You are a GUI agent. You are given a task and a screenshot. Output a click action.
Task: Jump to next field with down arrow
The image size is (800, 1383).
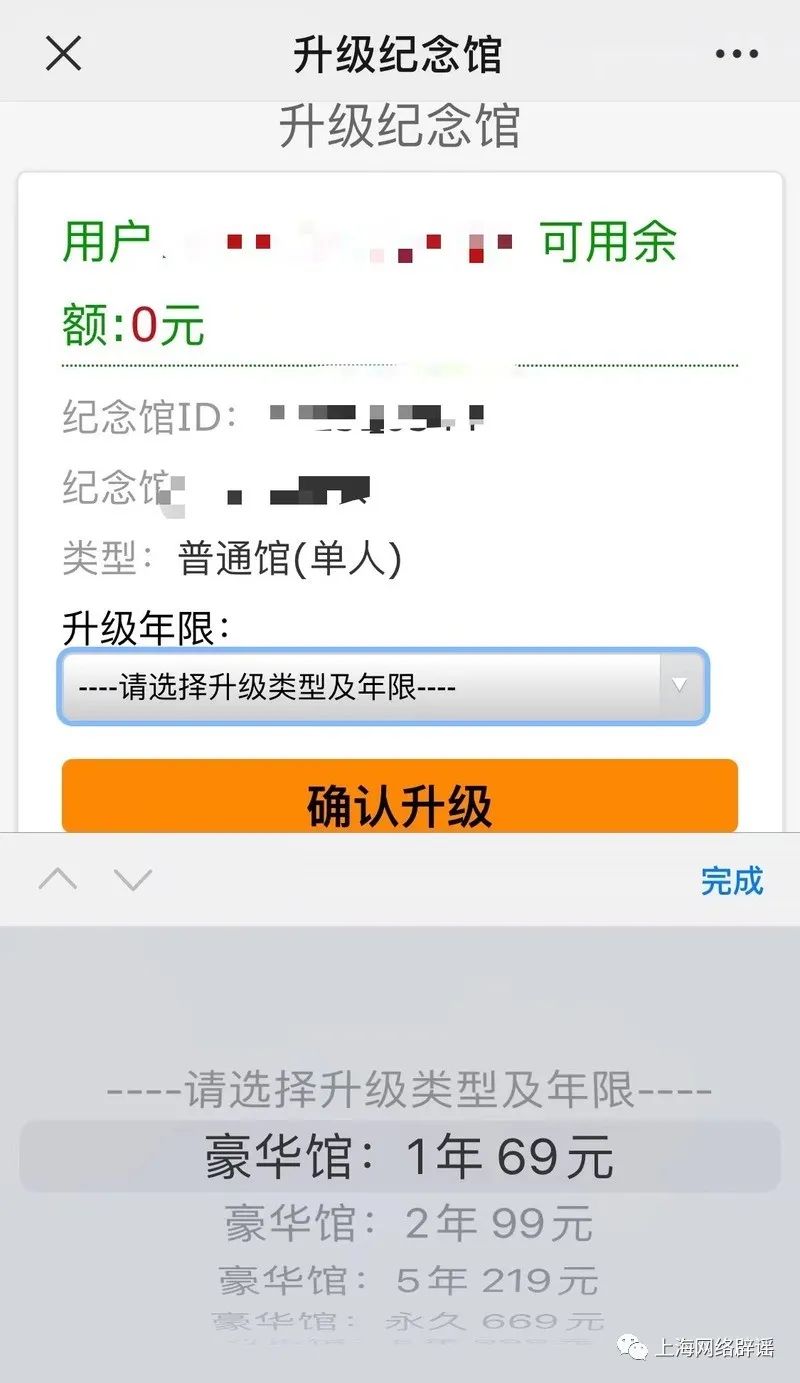pos(133,880)
